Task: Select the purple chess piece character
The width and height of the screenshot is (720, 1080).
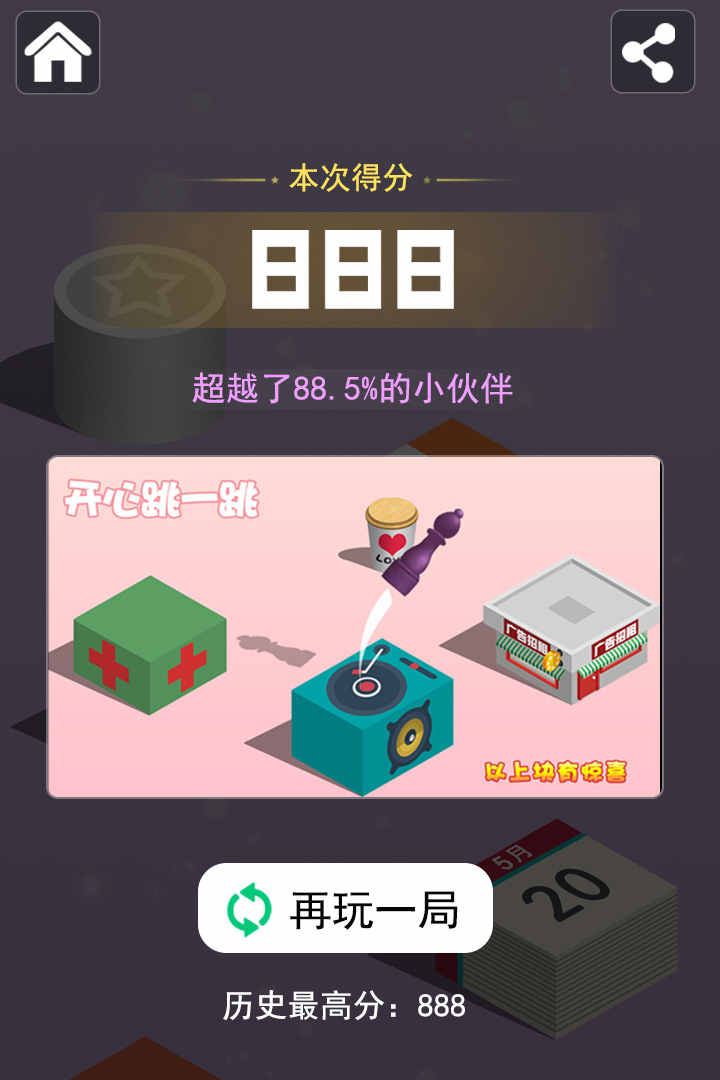Action: (x=419, y=550)
